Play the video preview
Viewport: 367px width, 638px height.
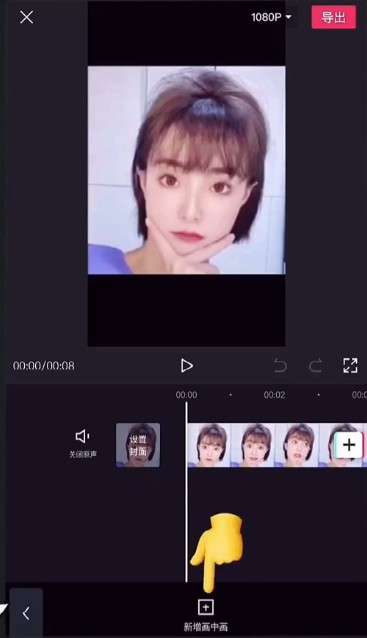[186, 365]
